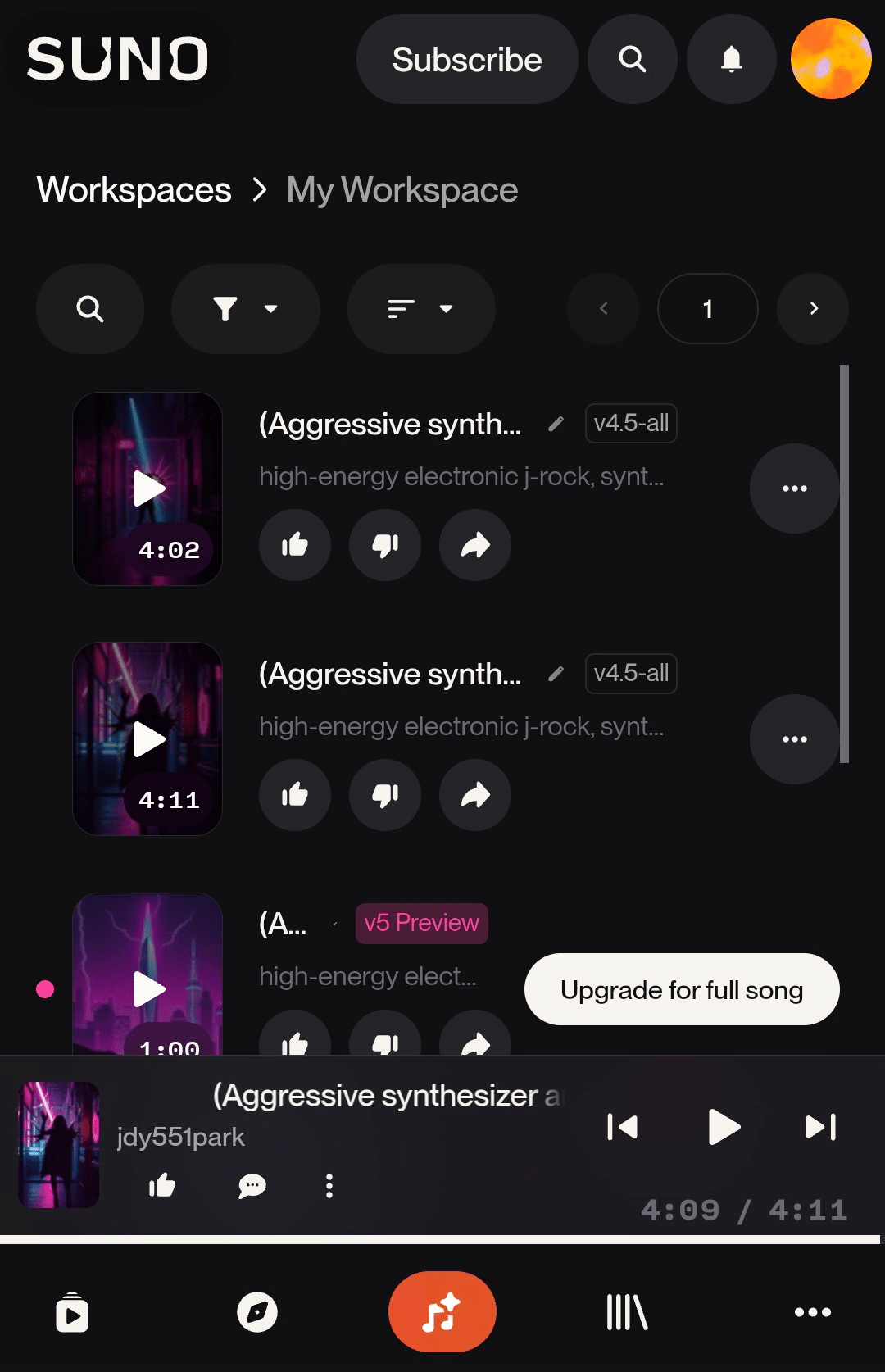Skip to the next track
The width and height of the screenshot is (885, 1372).
(820, 1127)
